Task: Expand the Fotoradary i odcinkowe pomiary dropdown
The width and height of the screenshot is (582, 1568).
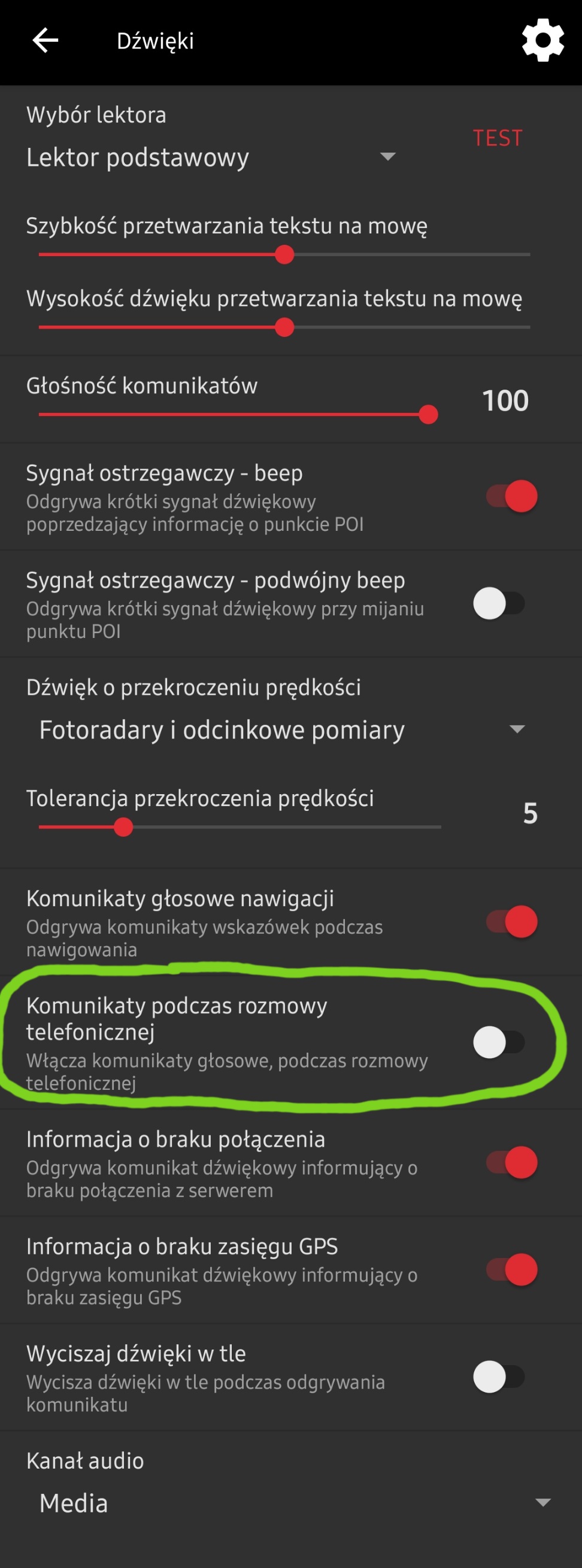Action: coord(280,729)
